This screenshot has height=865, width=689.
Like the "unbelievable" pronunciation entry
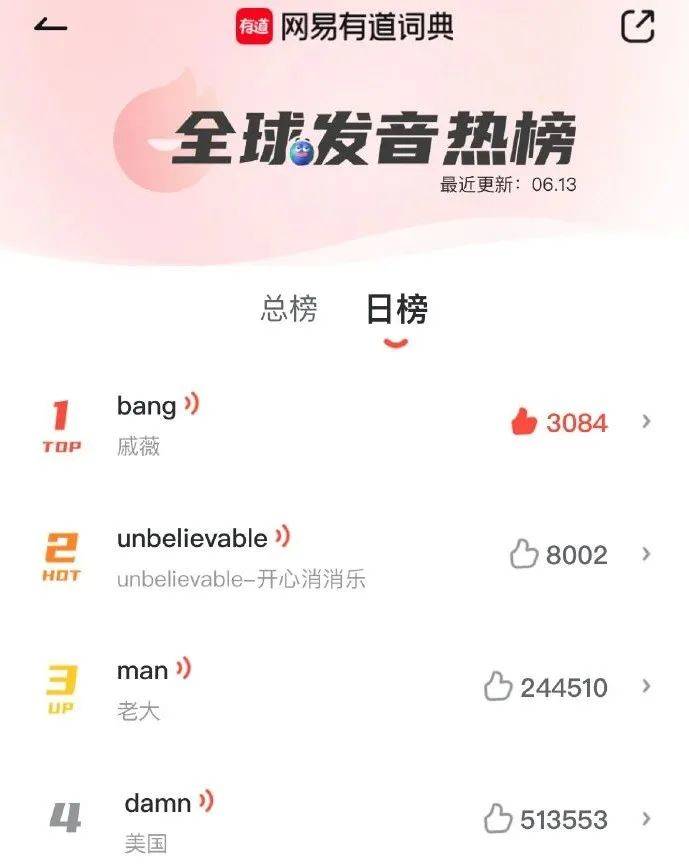[524, 555]
